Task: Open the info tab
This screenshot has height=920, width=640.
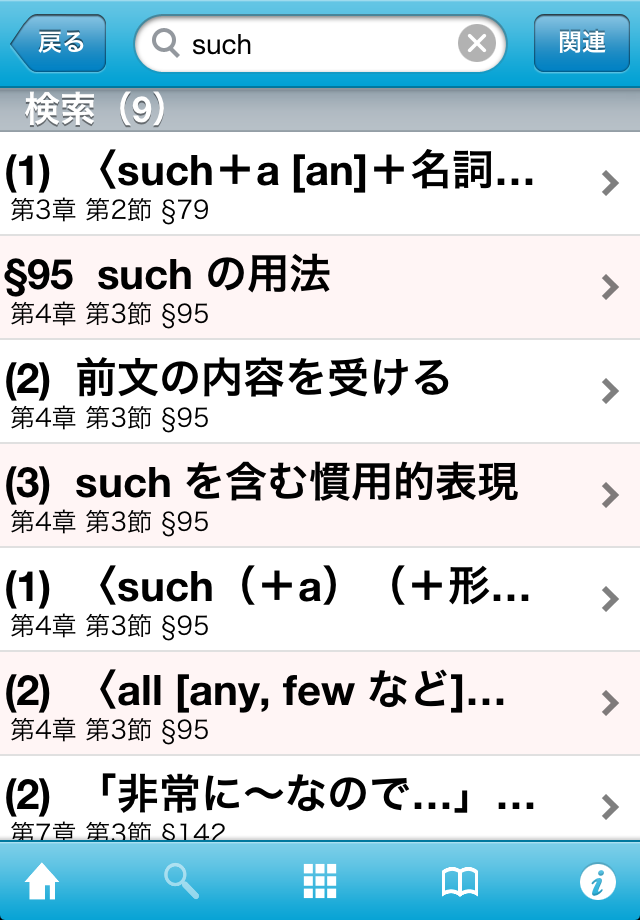Action: point(598,882)
